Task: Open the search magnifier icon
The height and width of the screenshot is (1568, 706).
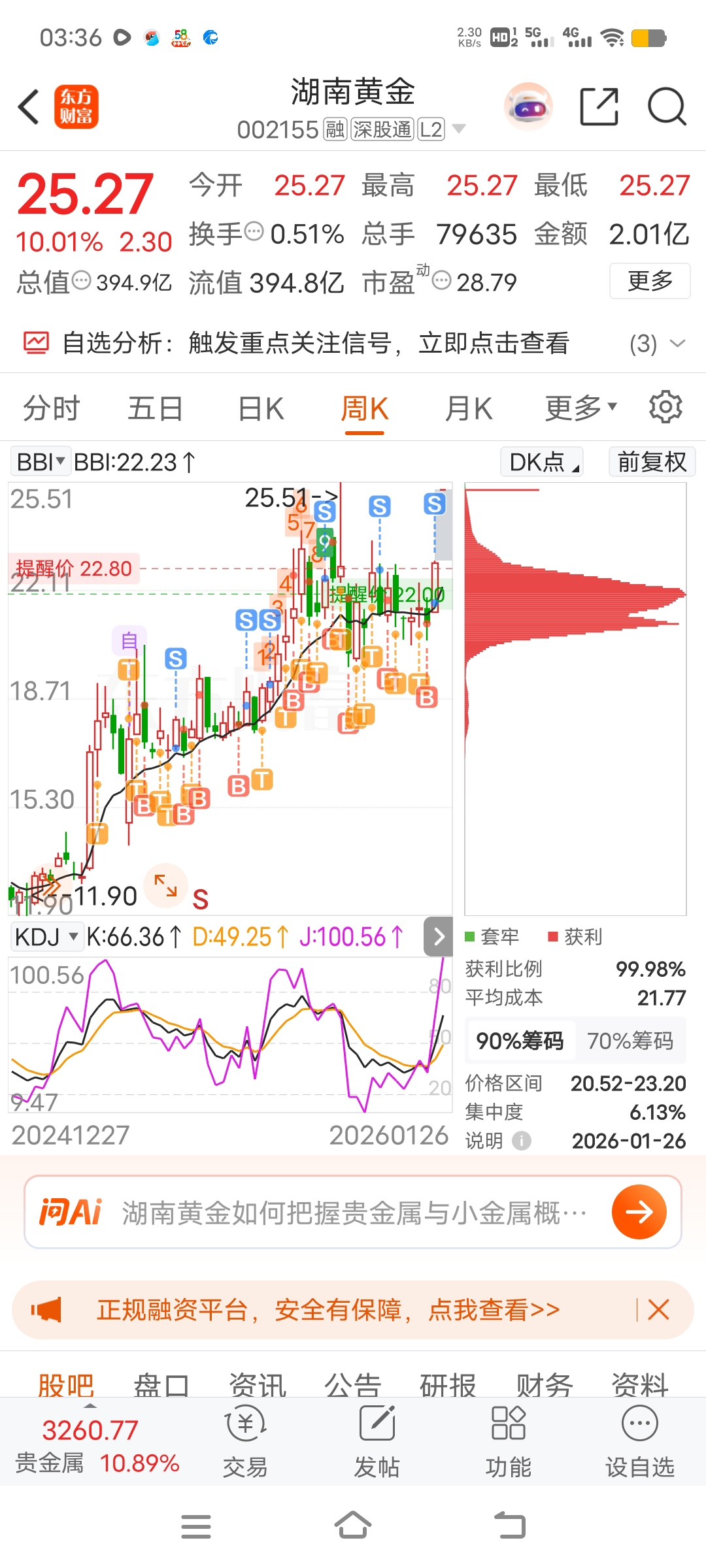Action: coord(666,106)
